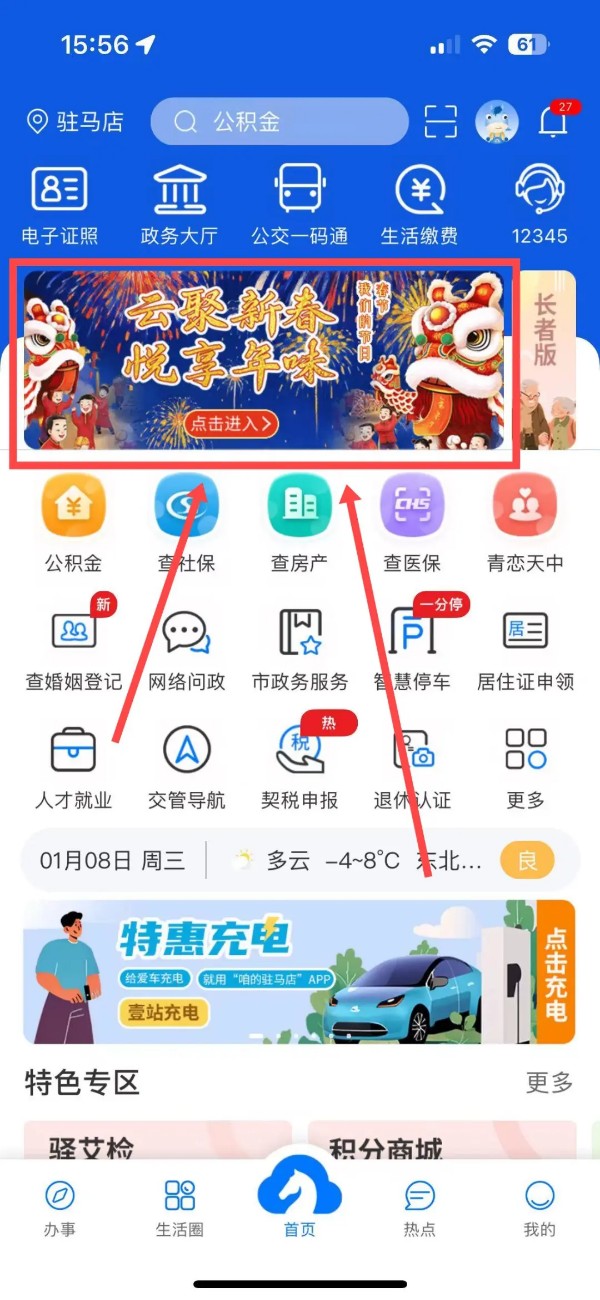Image resolution: width=600 pixels, height=1300 pixels.
Task: Switch to the 我的 tab
Action: [539, 1208]
